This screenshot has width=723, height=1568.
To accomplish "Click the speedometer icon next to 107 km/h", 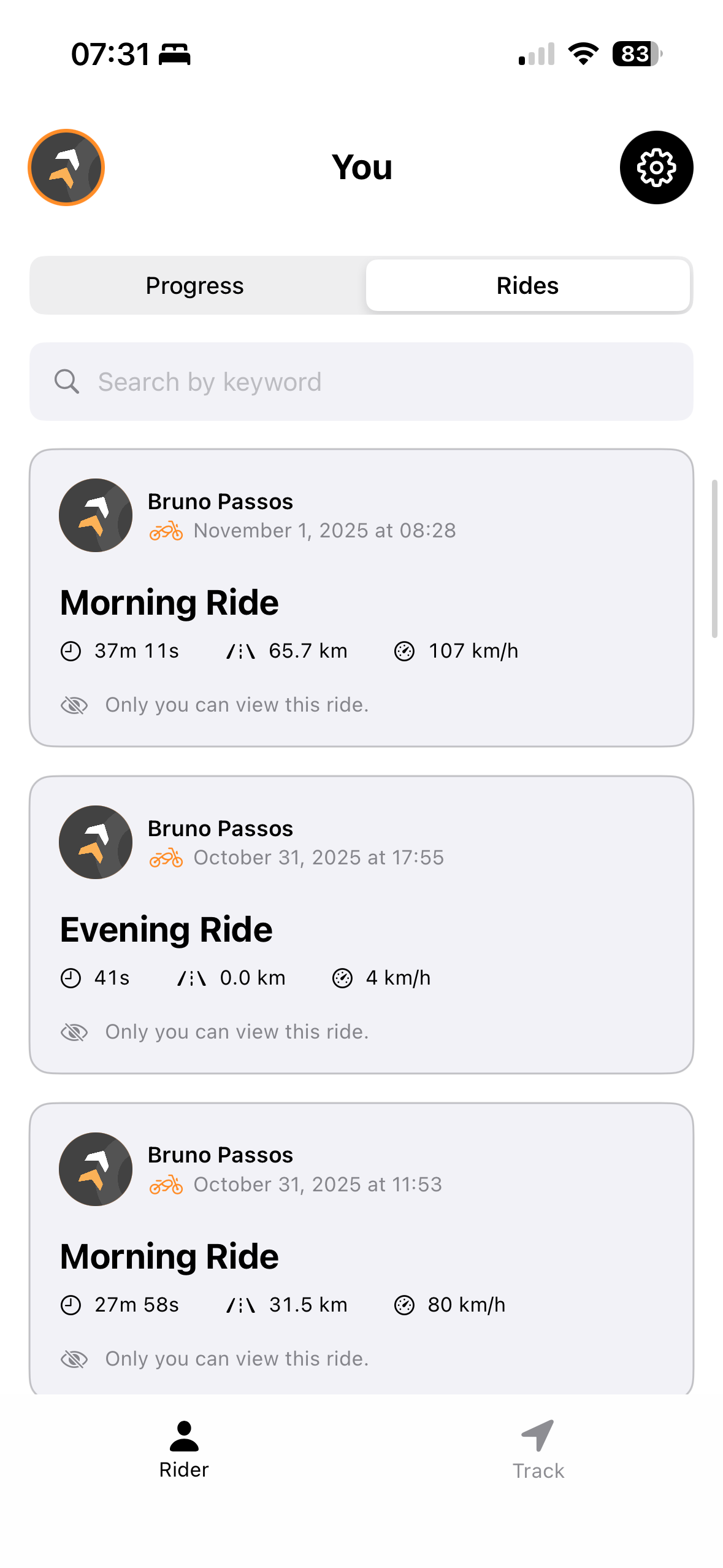I will pos(404,651).
